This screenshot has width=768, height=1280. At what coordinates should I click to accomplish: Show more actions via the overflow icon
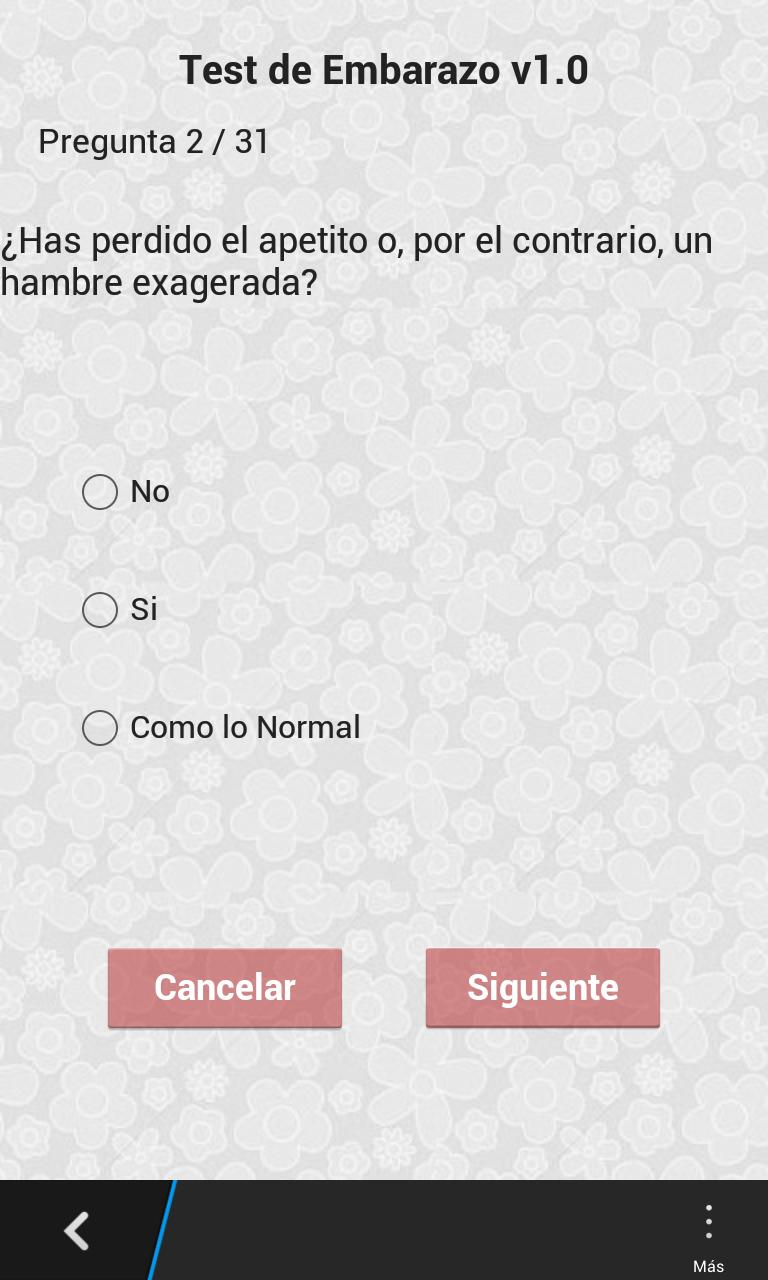(x=709, y=1220)
